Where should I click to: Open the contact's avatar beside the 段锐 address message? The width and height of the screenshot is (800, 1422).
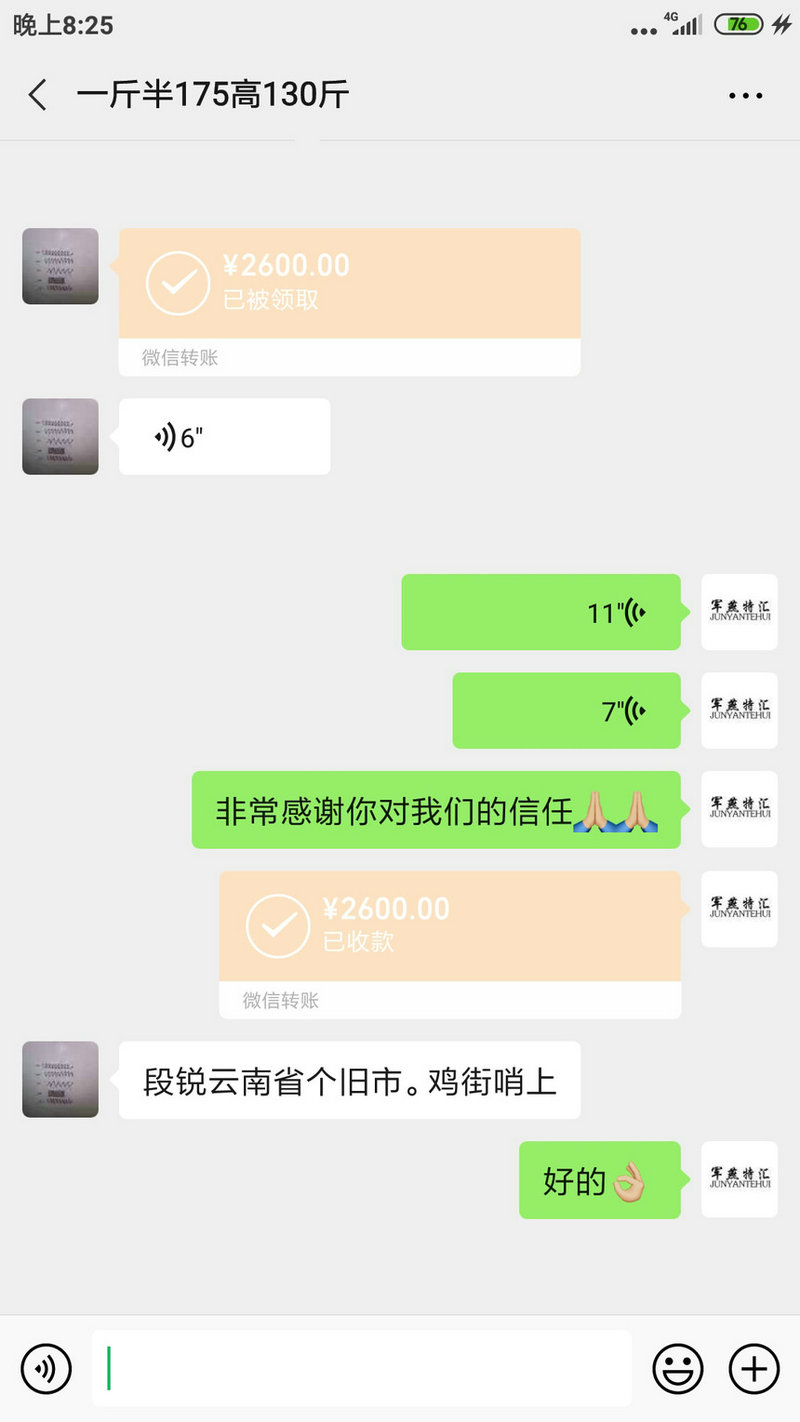click(60, 1079)
